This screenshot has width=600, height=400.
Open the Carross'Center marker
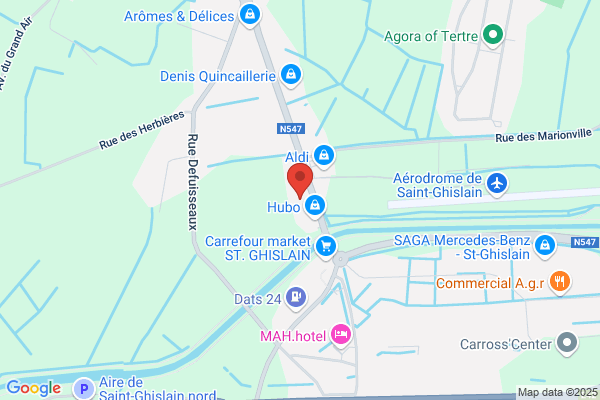pos(567,343)
